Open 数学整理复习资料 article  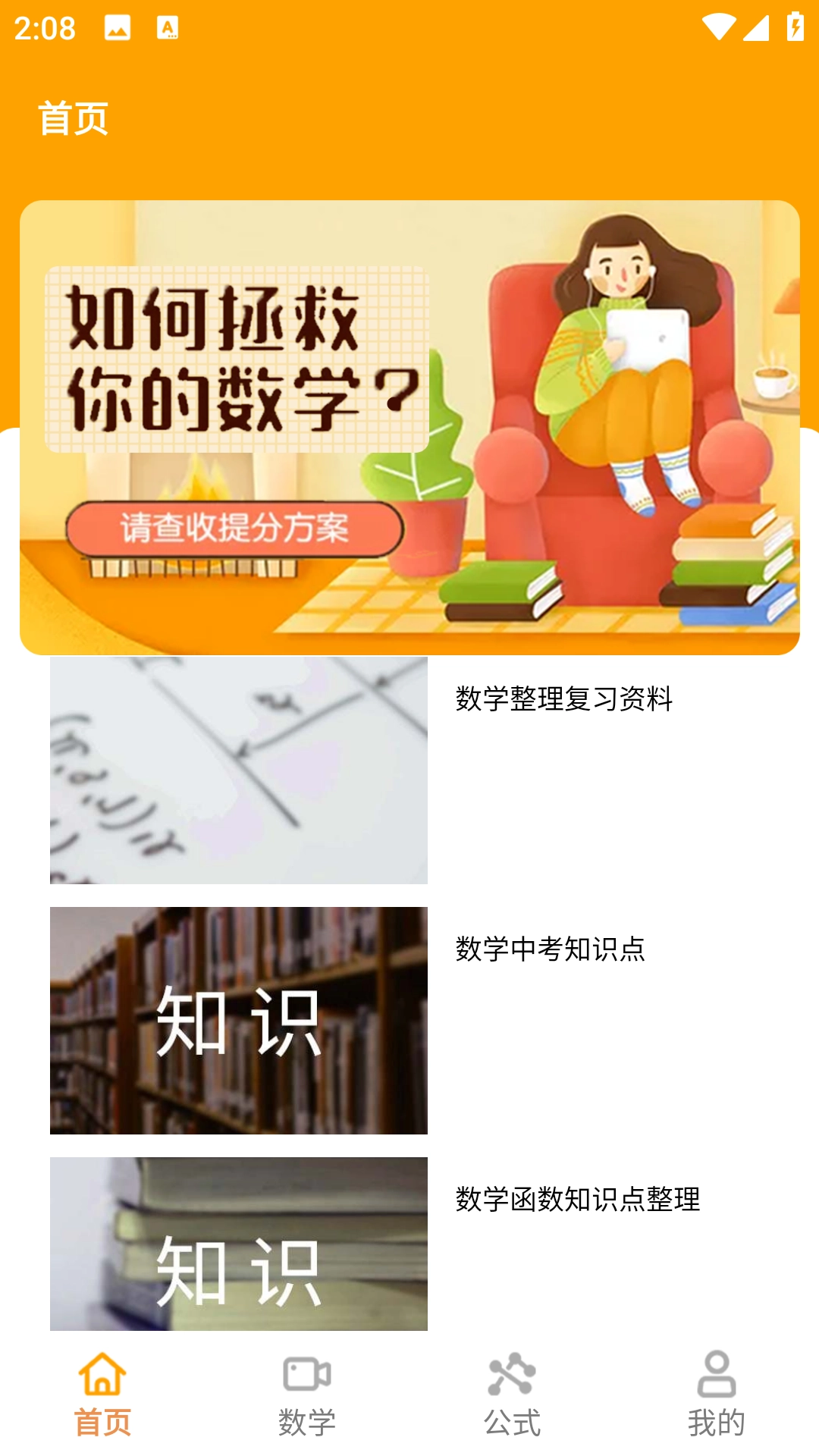pyautogui.click(x=563, y=698)
